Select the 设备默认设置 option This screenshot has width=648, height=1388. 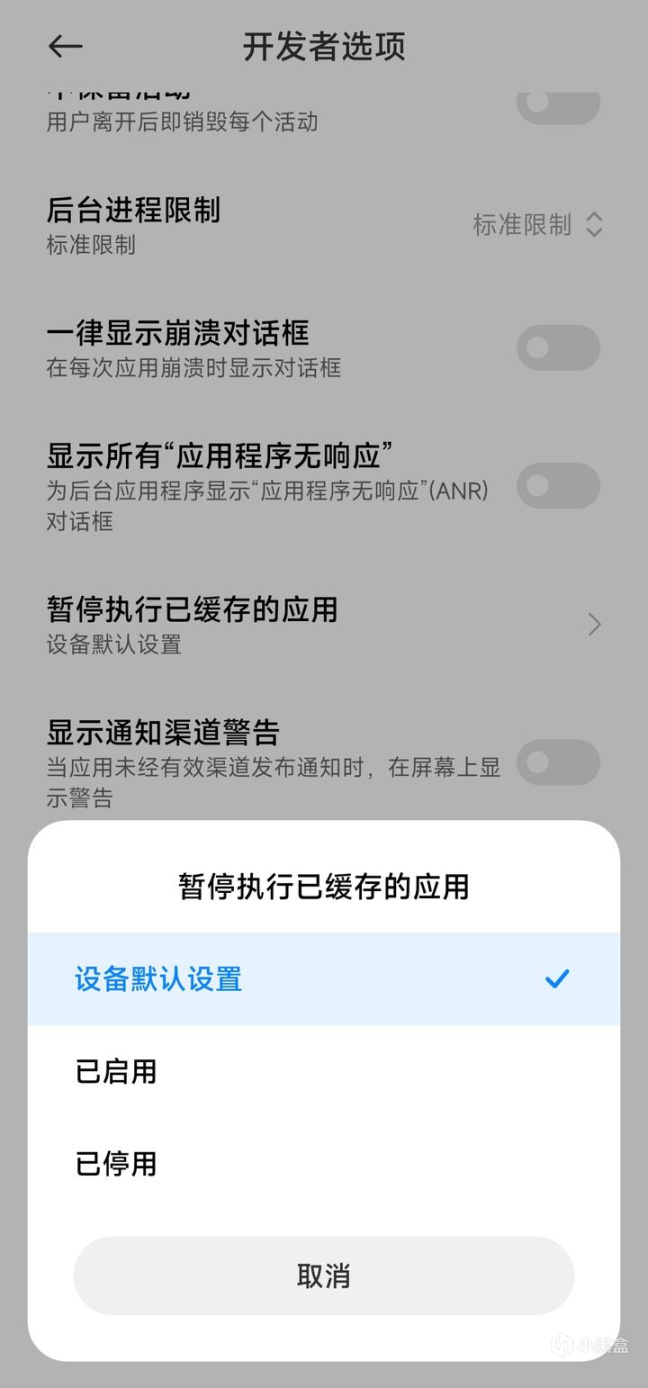click(323, 978)
